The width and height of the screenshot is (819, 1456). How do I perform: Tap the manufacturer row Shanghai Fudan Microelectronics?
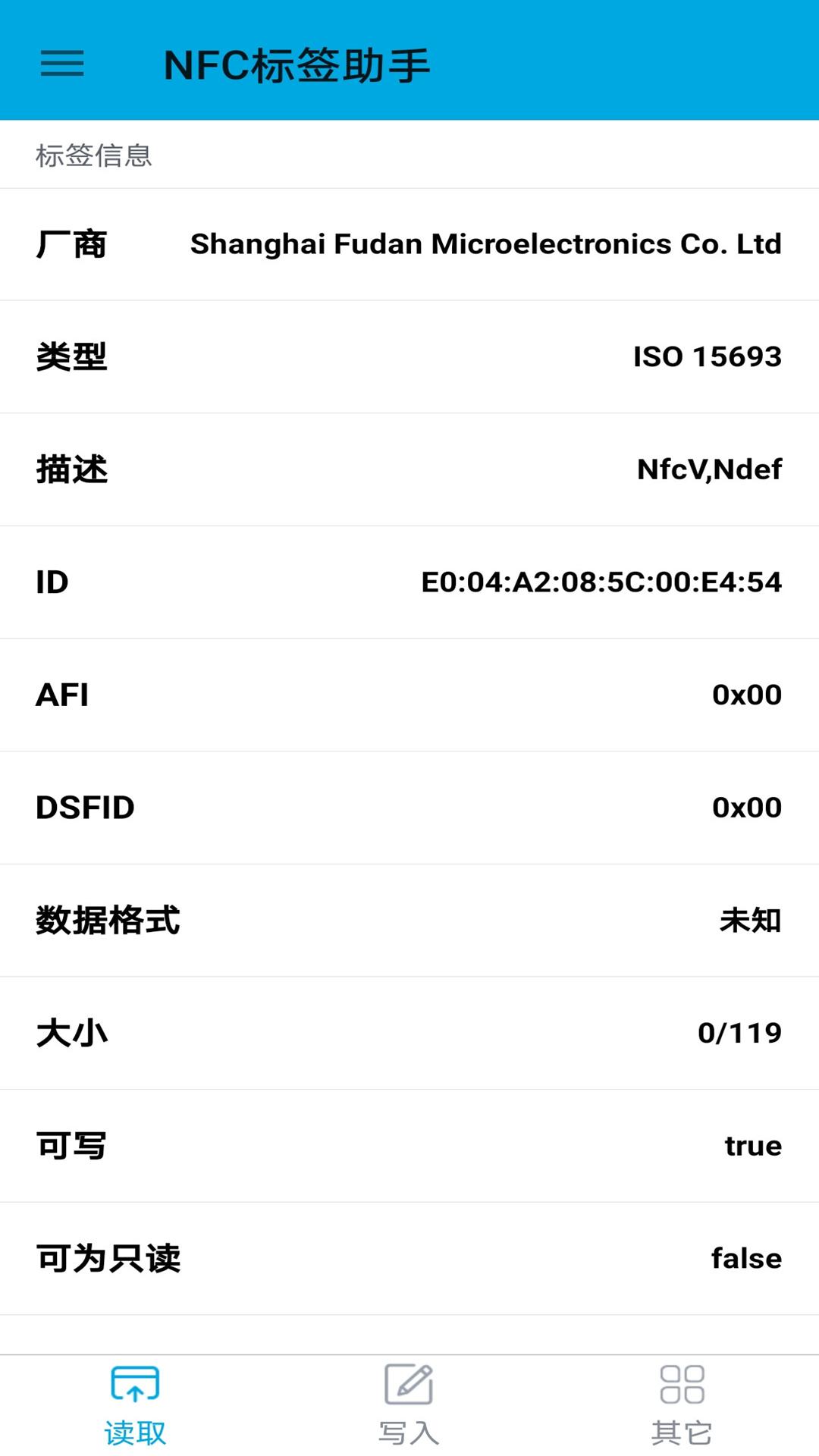click(x=409, y=244)
